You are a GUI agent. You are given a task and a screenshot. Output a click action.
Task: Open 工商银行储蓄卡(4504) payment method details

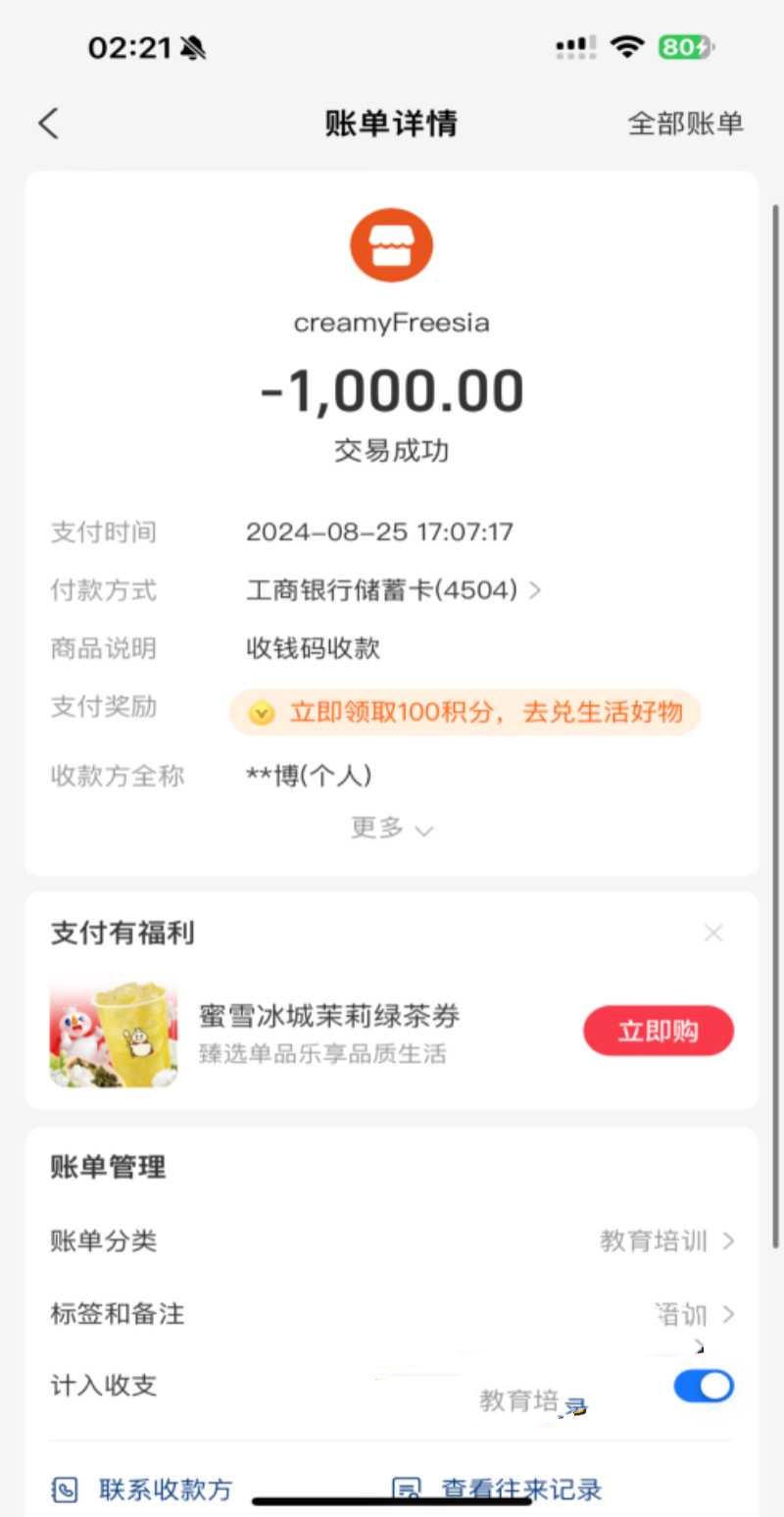pyautogui.click(x=390, y=589)
